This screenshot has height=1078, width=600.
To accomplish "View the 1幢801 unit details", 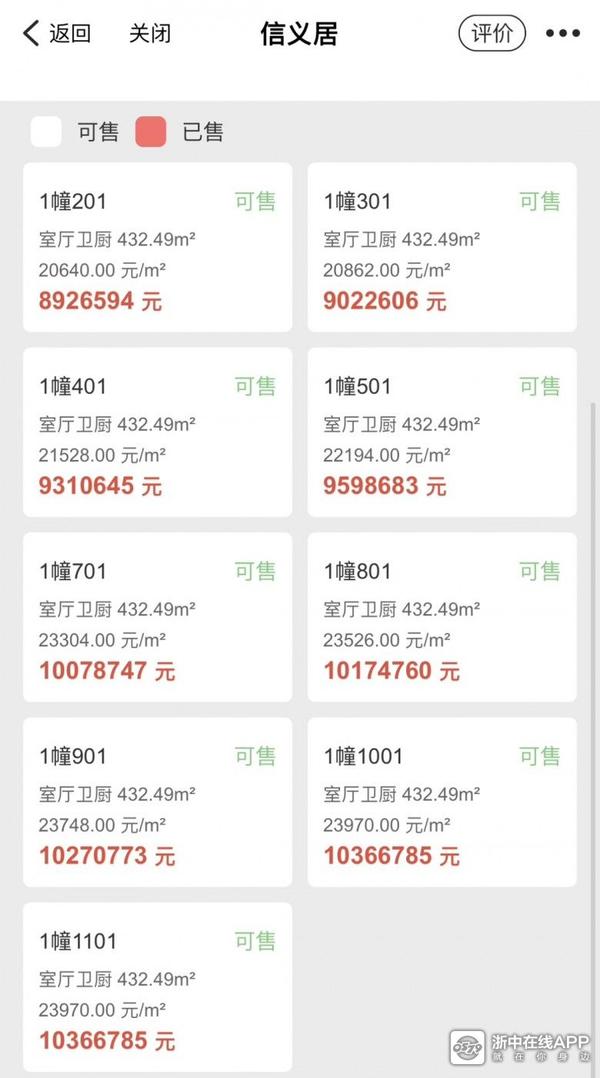I will tap(442, 617).
